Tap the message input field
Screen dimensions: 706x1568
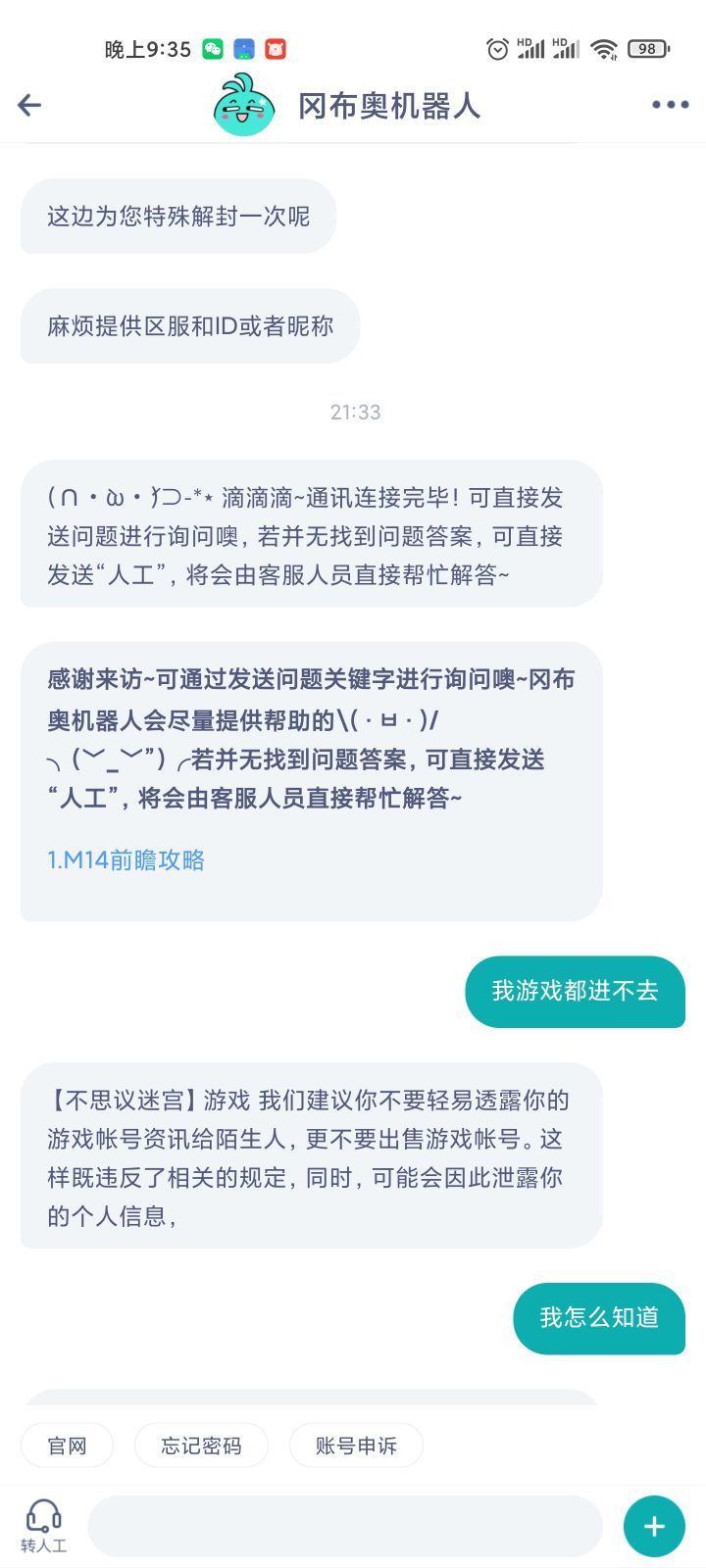pyautogui.click(x=345, y=1526)
